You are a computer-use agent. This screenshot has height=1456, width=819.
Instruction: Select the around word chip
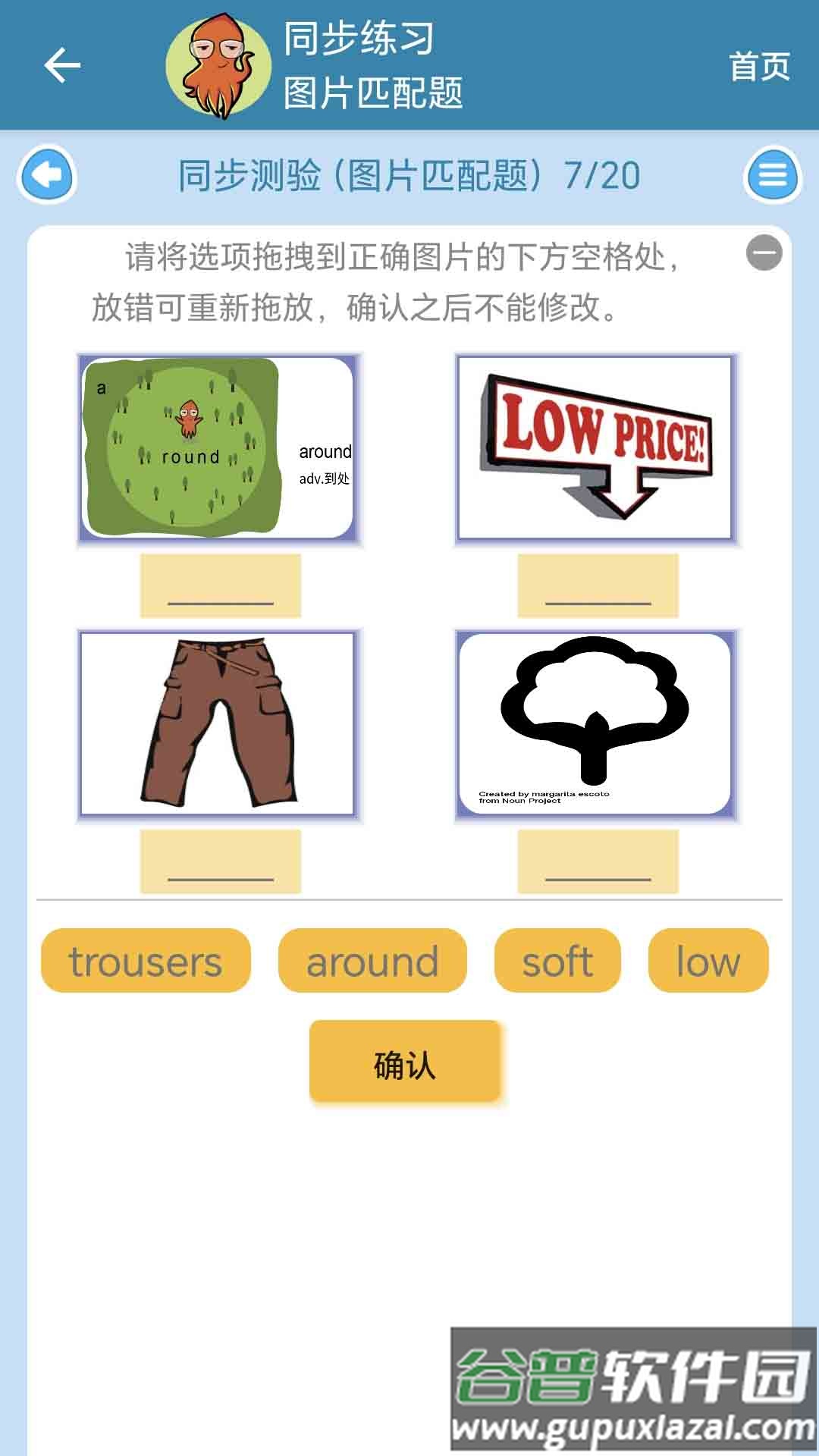click(372, 961)
